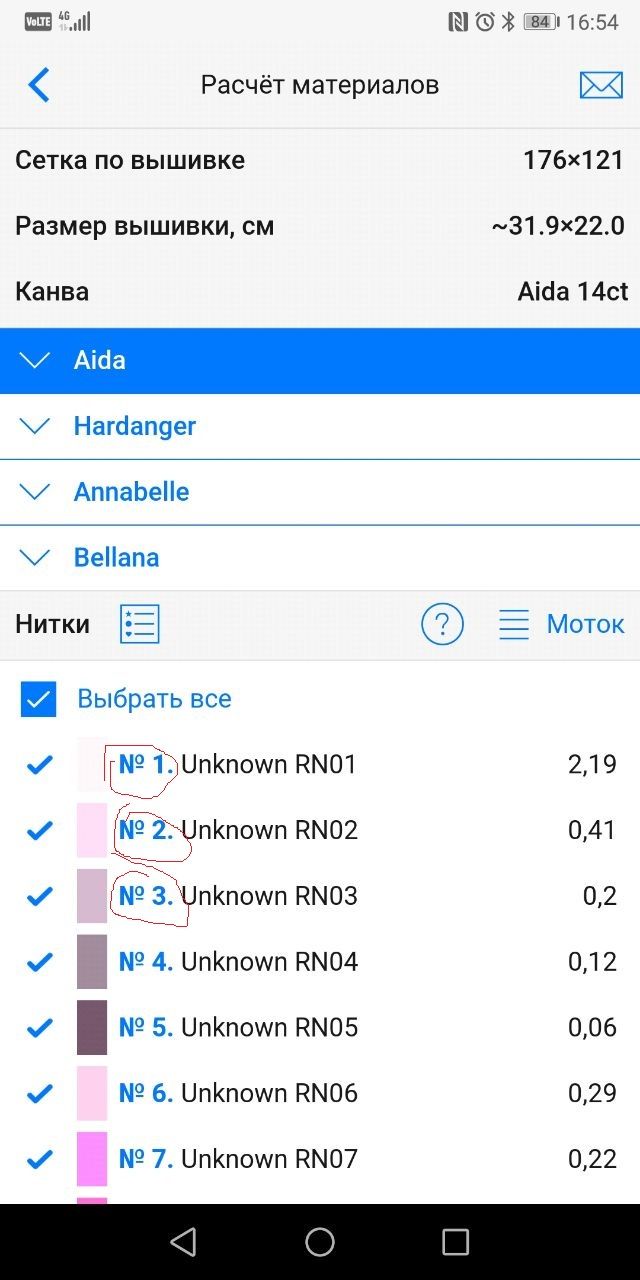Screen dimensions: 640x1280
Task: Open recent apps from navigation bar
Action: click(455, 1242)
